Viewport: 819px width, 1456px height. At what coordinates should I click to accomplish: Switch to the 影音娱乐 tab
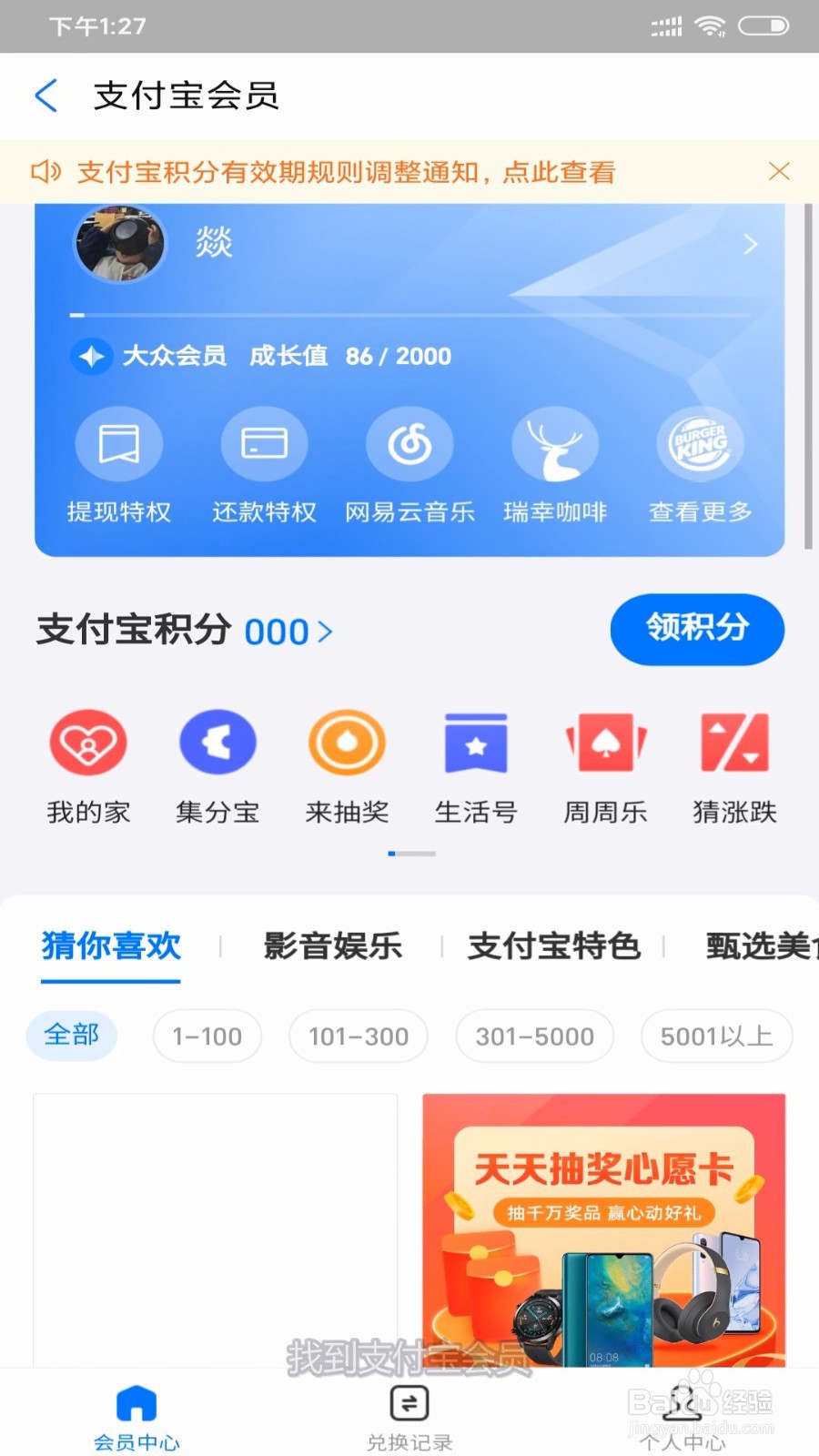pyautogui.click(x=333, y=946)
